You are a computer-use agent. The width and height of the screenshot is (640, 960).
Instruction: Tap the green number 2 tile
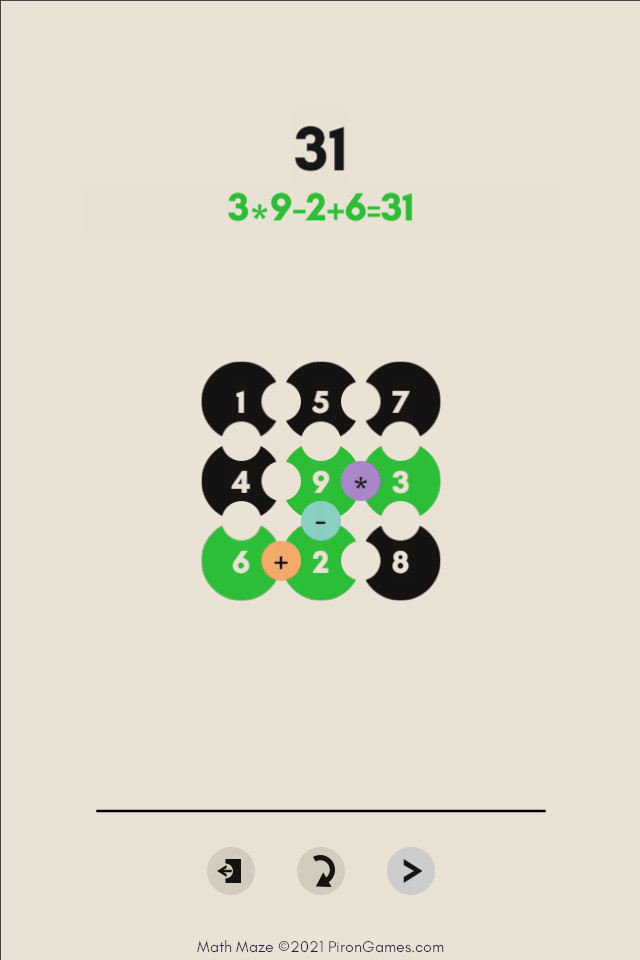click(x=321, y=564)
